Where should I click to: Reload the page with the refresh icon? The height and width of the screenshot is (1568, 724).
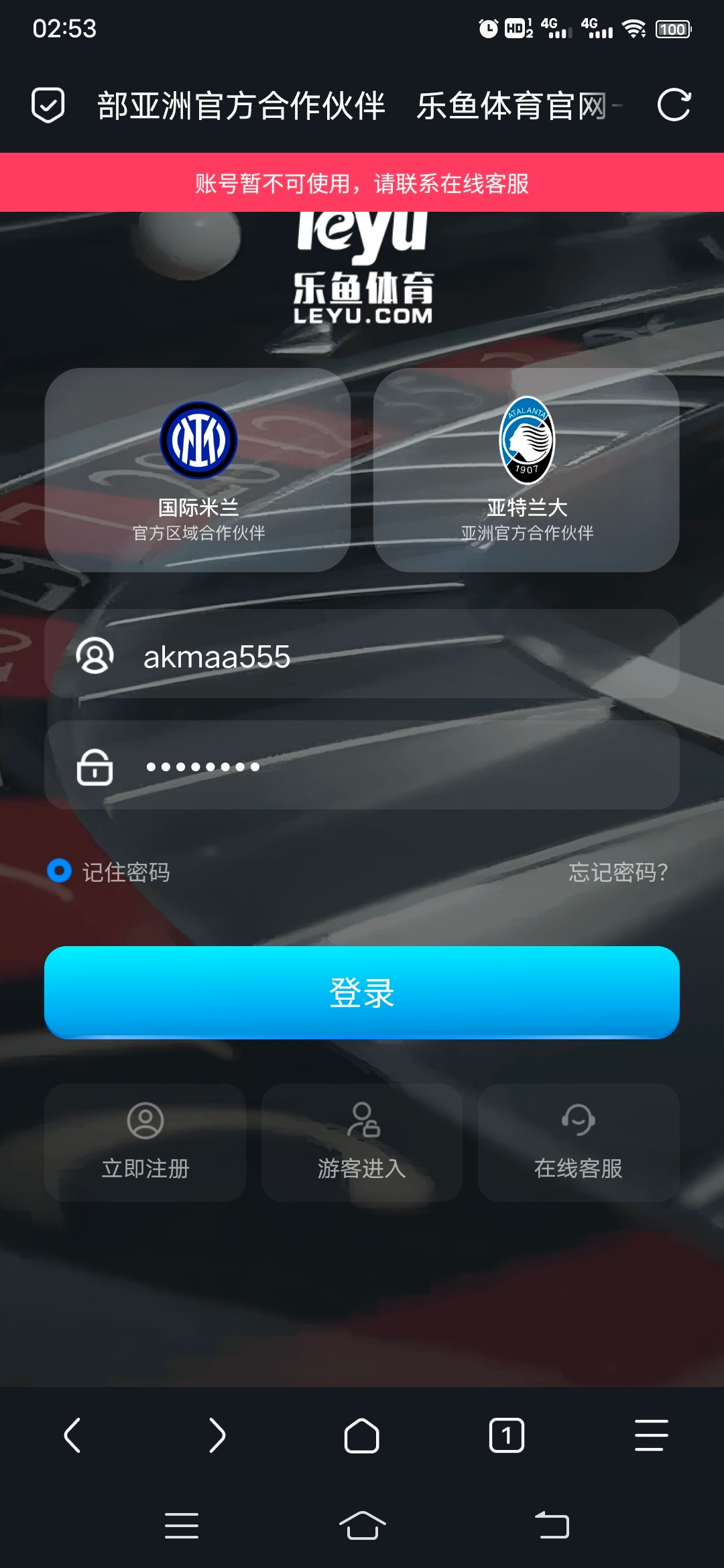(x=673, y=105)
